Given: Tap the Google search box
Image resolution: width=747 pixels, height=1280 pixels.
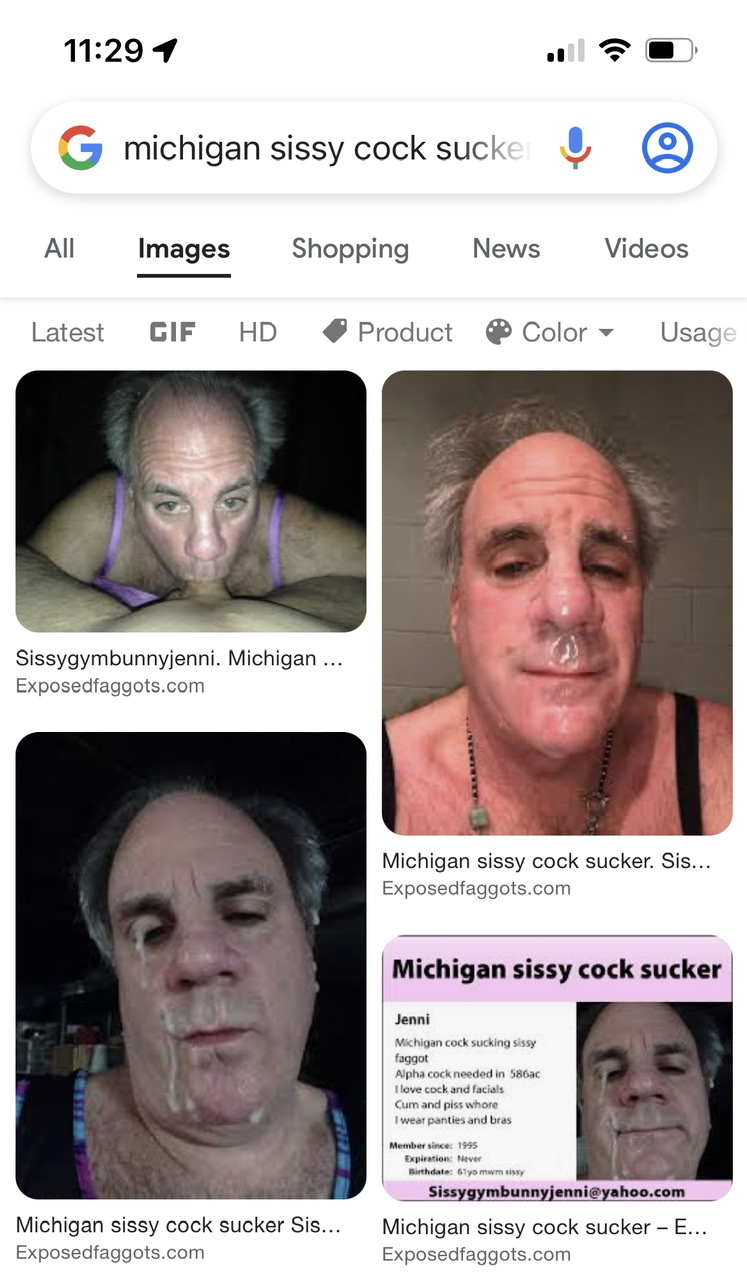Looking at the screenshot, I should [325, 149].
